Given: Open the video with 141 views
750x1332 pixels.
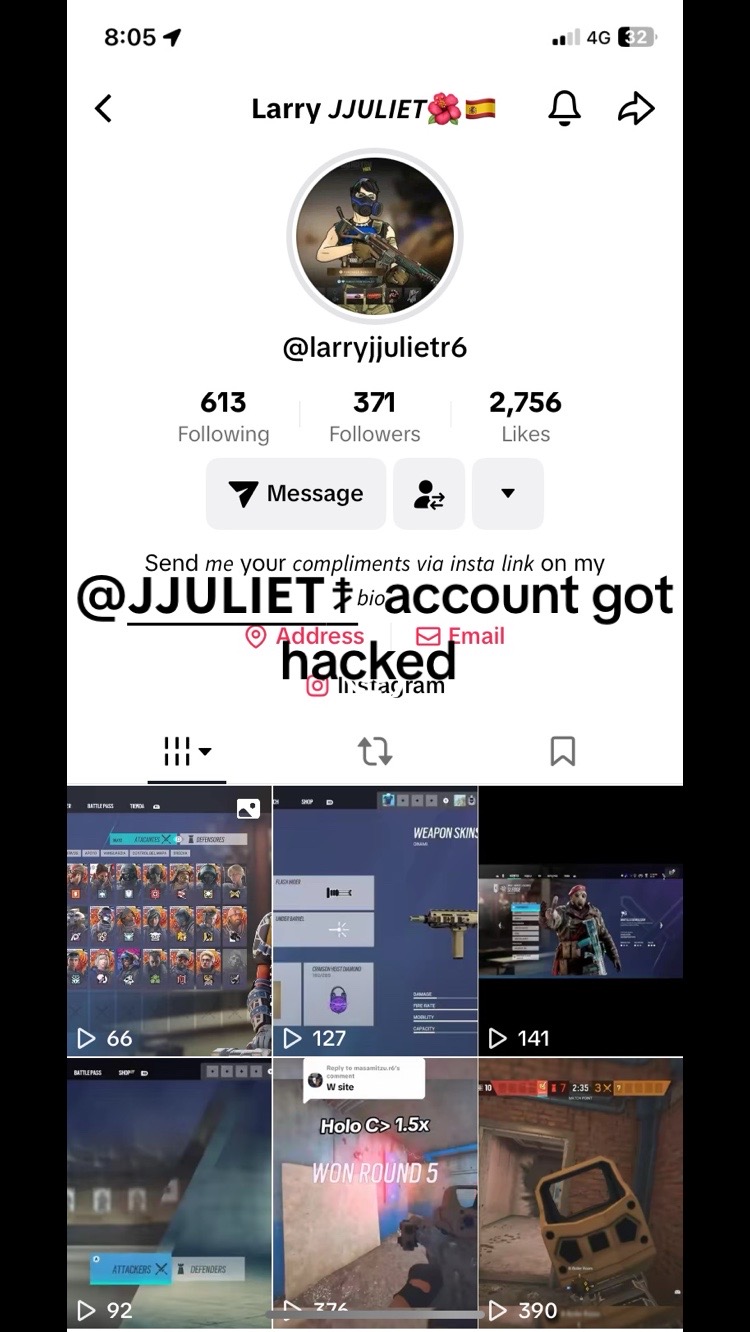Looking at the screenshot, I should pyautogui.click(x=581, y=920).
